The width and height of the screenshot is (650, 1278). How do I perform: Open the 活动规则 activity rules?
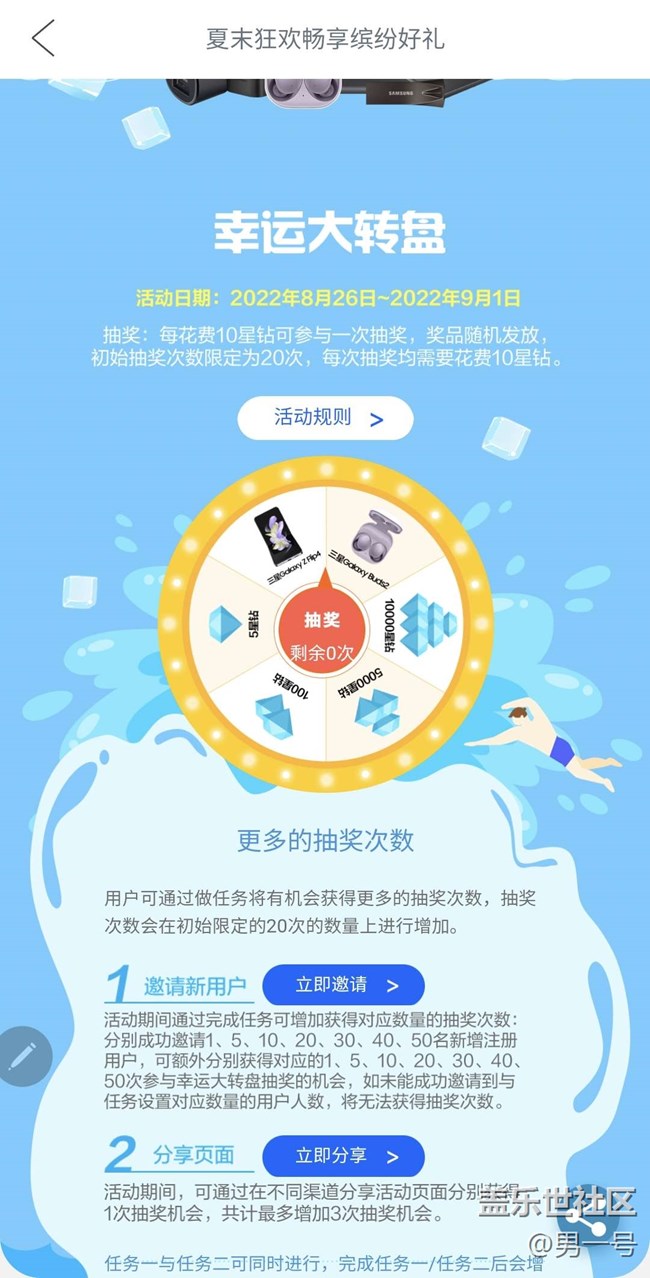pos(325,418)
